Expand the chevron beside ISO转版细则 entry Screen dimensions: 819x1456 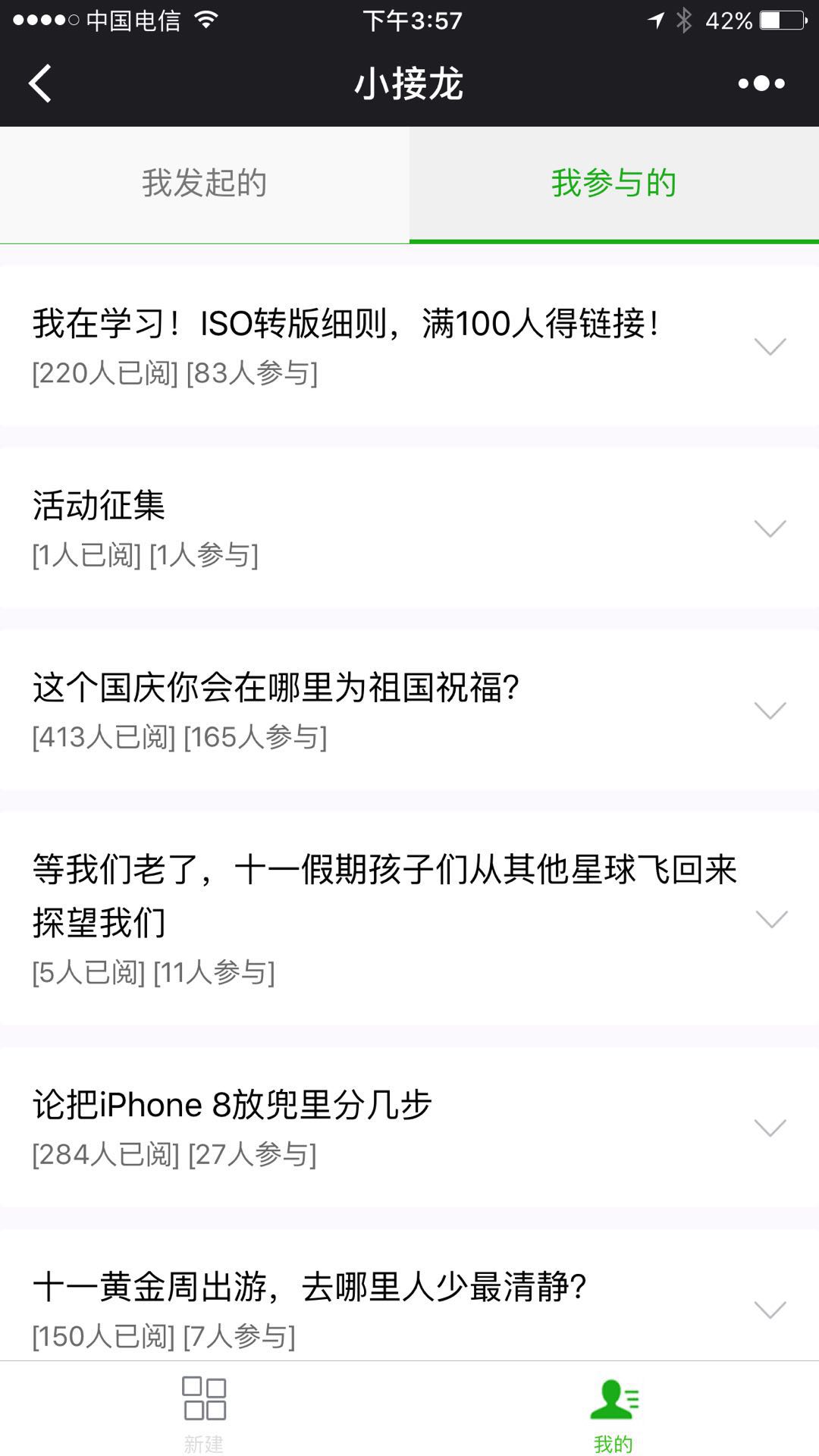[770, 347]
